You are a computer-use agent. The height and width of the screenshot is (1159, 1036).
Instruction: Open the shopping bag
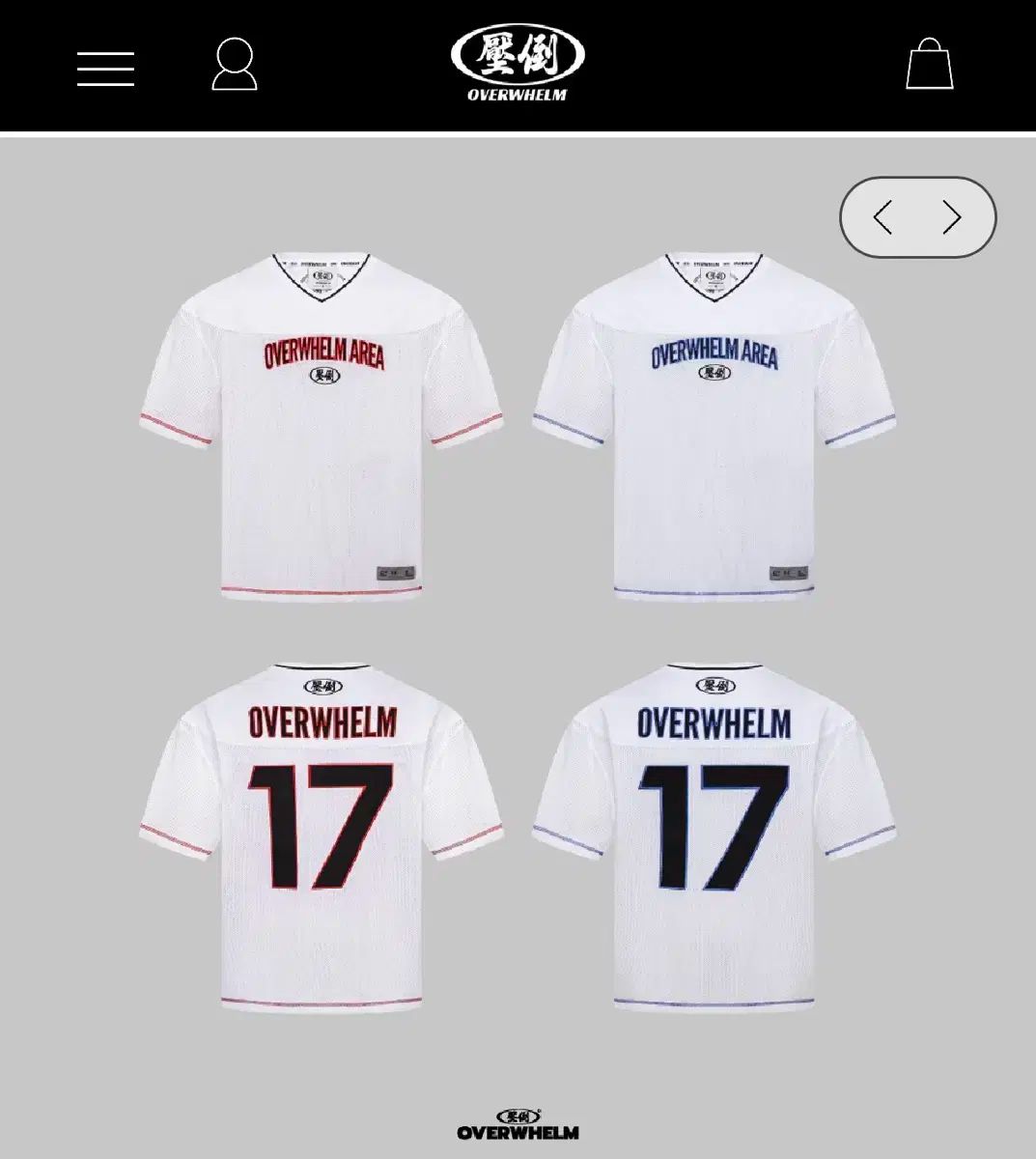click(x=929, y=65)
